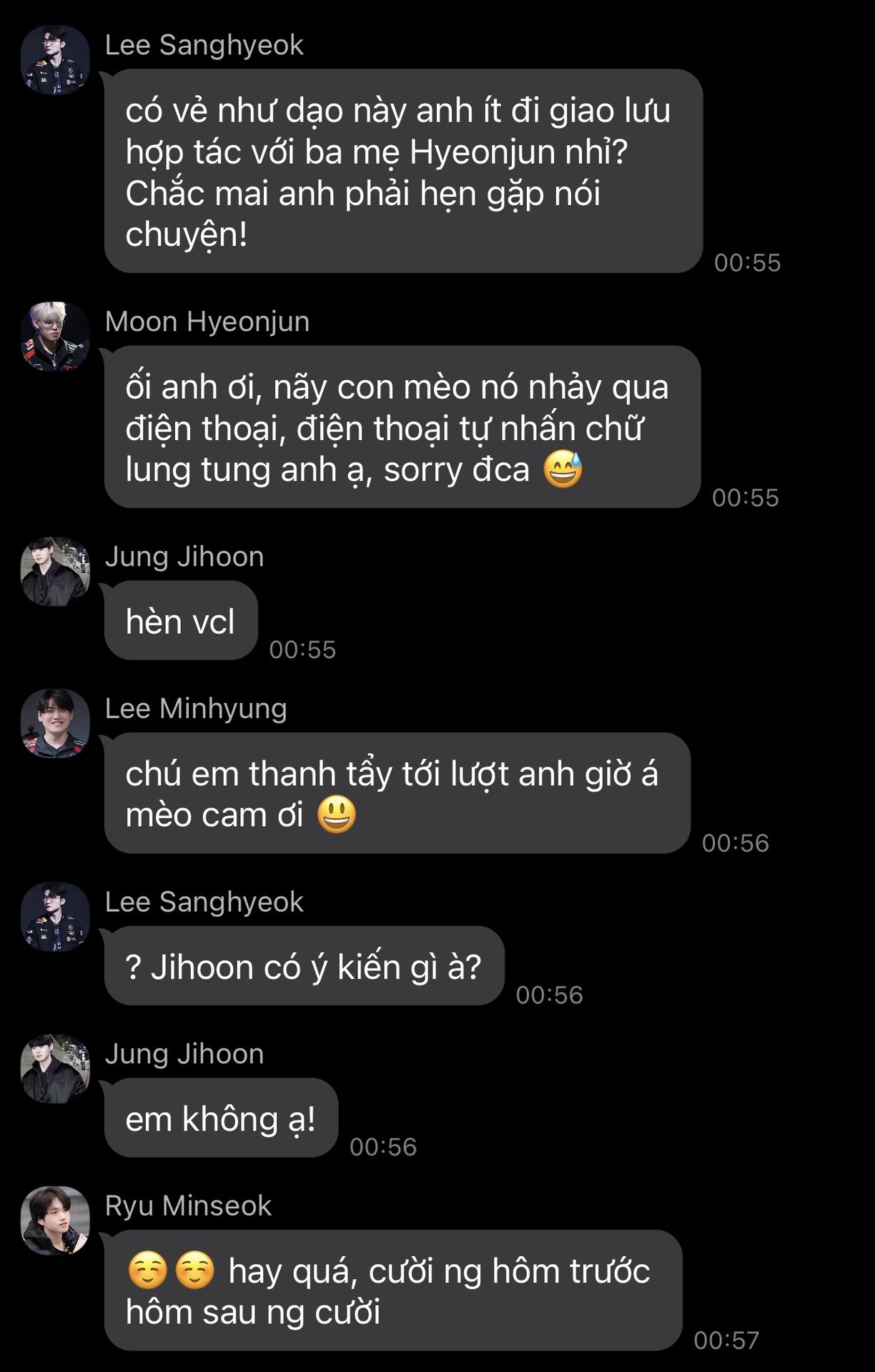Tap Jung Jihoon's avatar beside "em không ạ!"
Screen dimensions: 875x1372
tap(55, 1068)
